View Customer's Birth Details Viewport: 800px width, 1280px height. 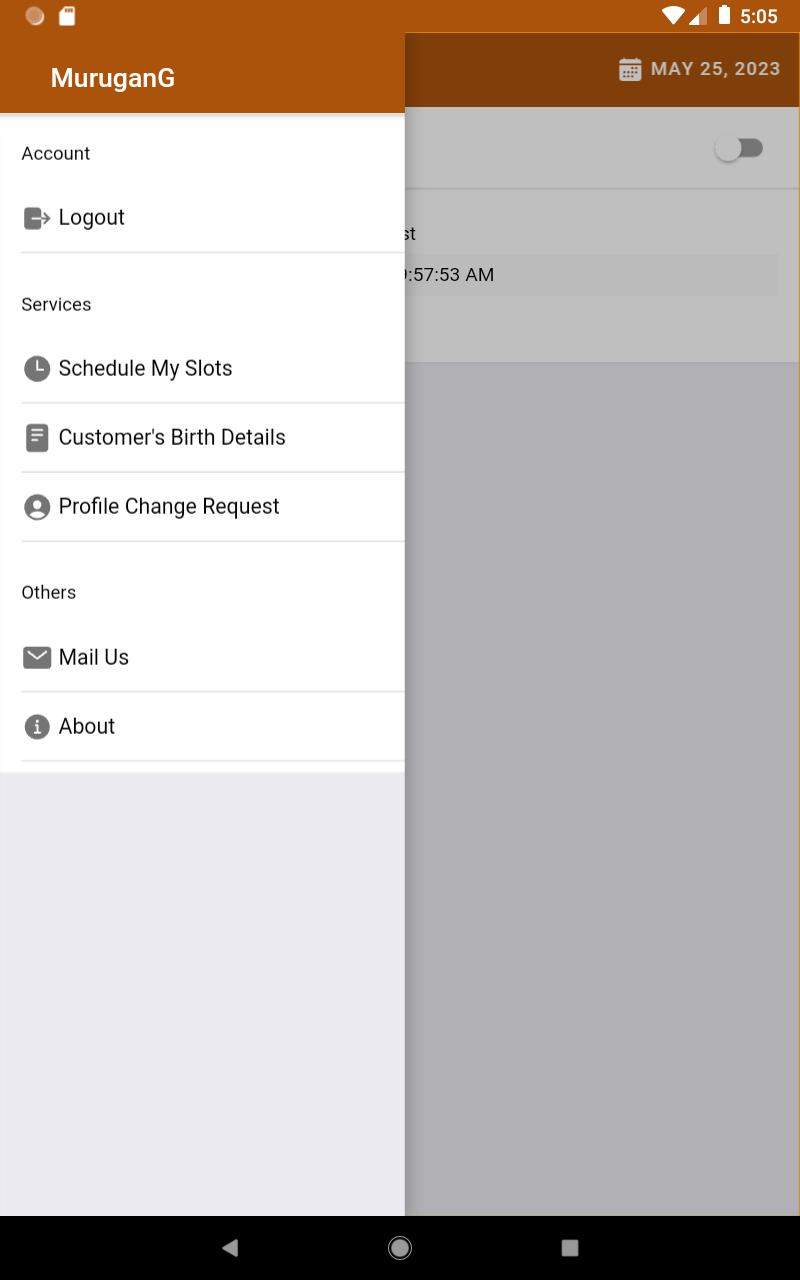(x=203, y=437)
